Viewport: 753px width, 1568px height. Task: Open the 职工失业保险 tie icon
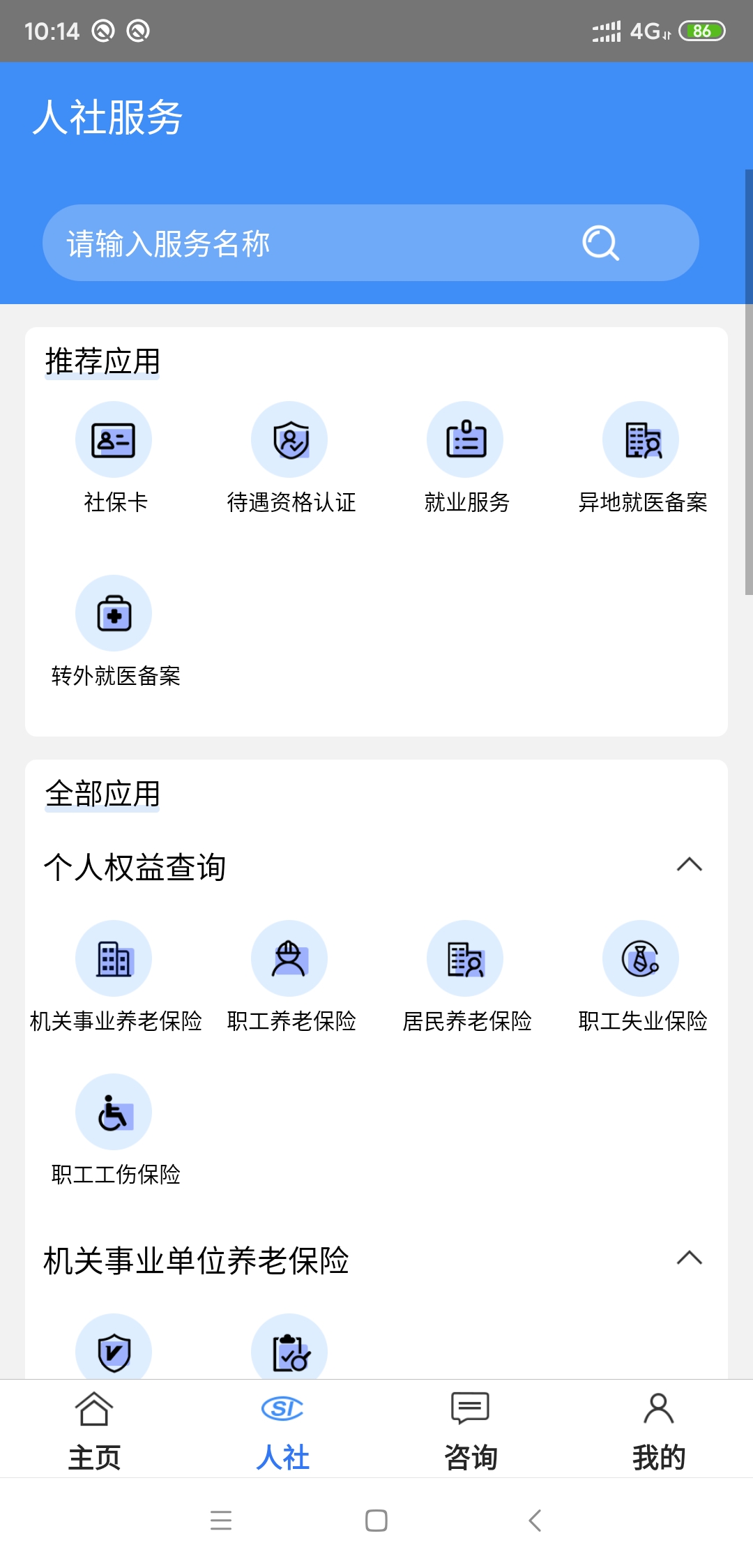[641, 958]
